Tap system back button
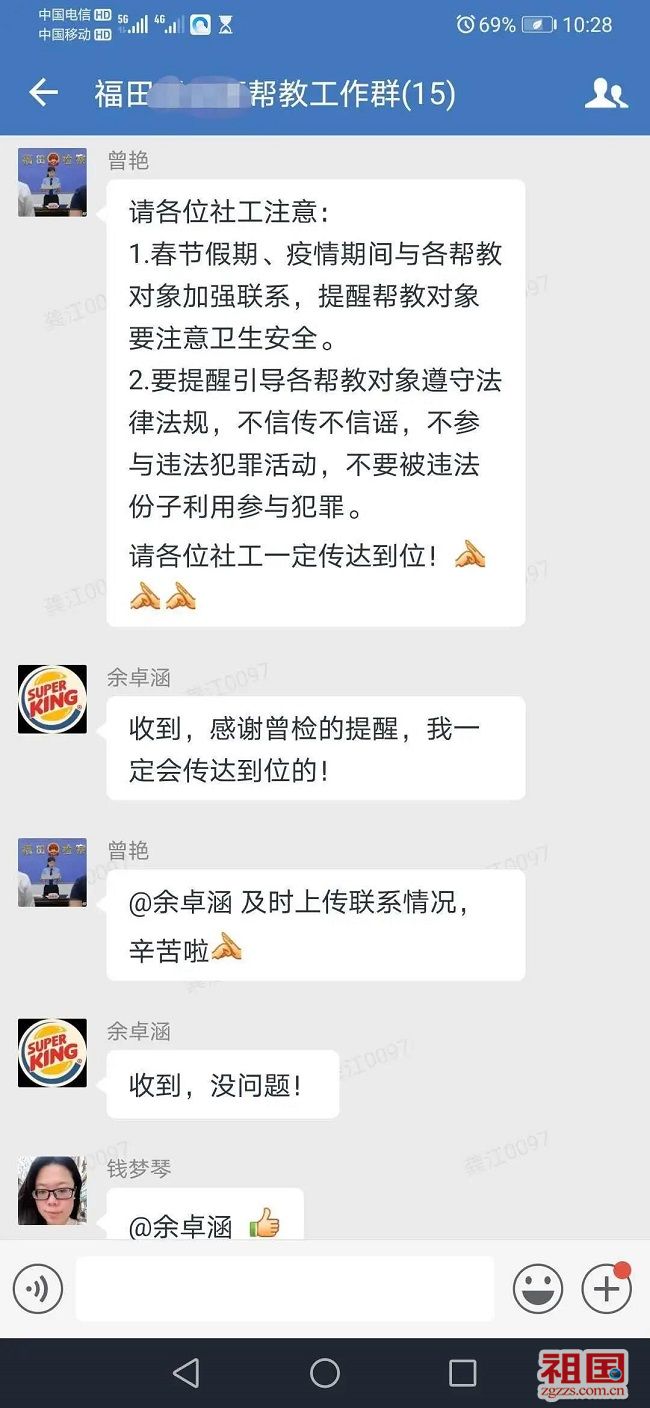 point(186,1373)
